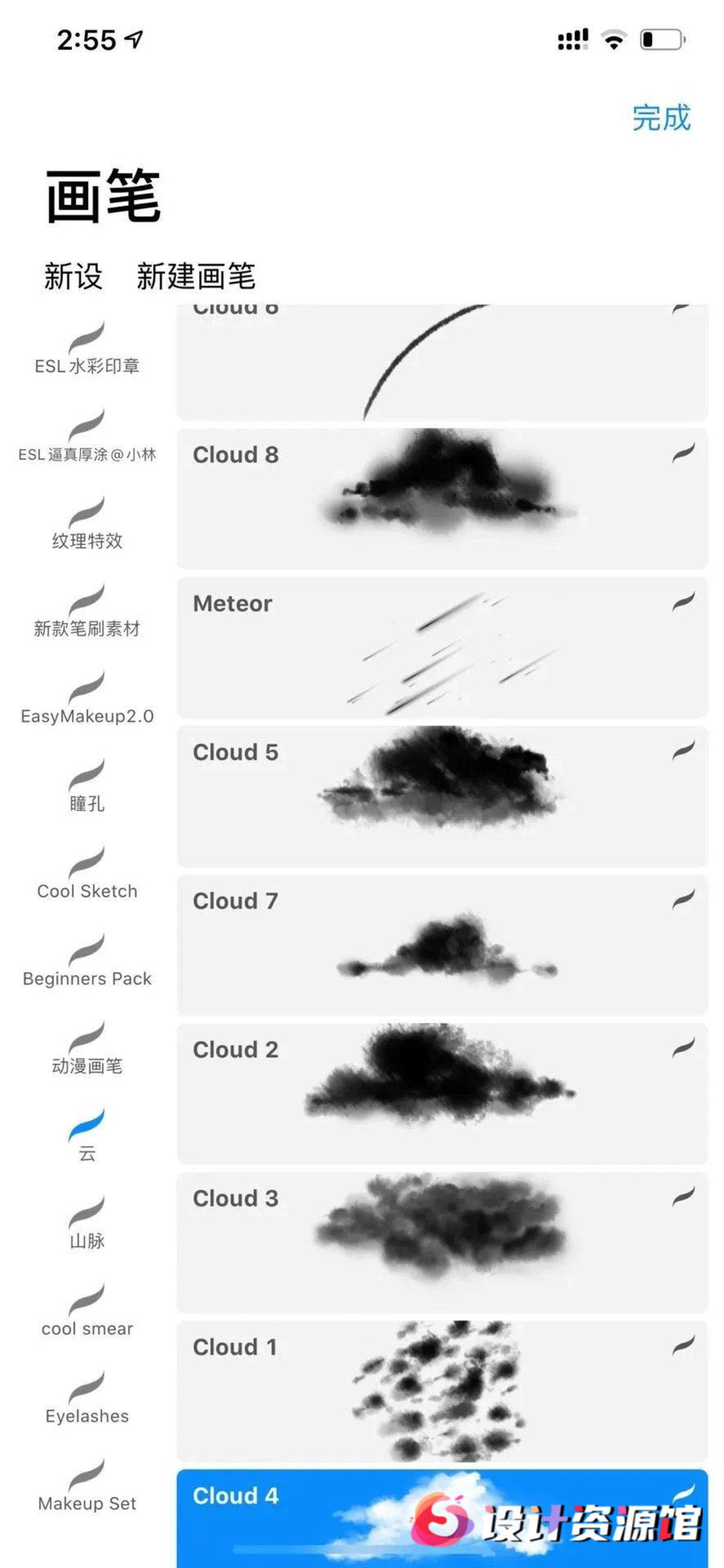Switch to 动漫画笔 brush set
The width and height of the screenshot is (724, 1568).
(87, 1049)
